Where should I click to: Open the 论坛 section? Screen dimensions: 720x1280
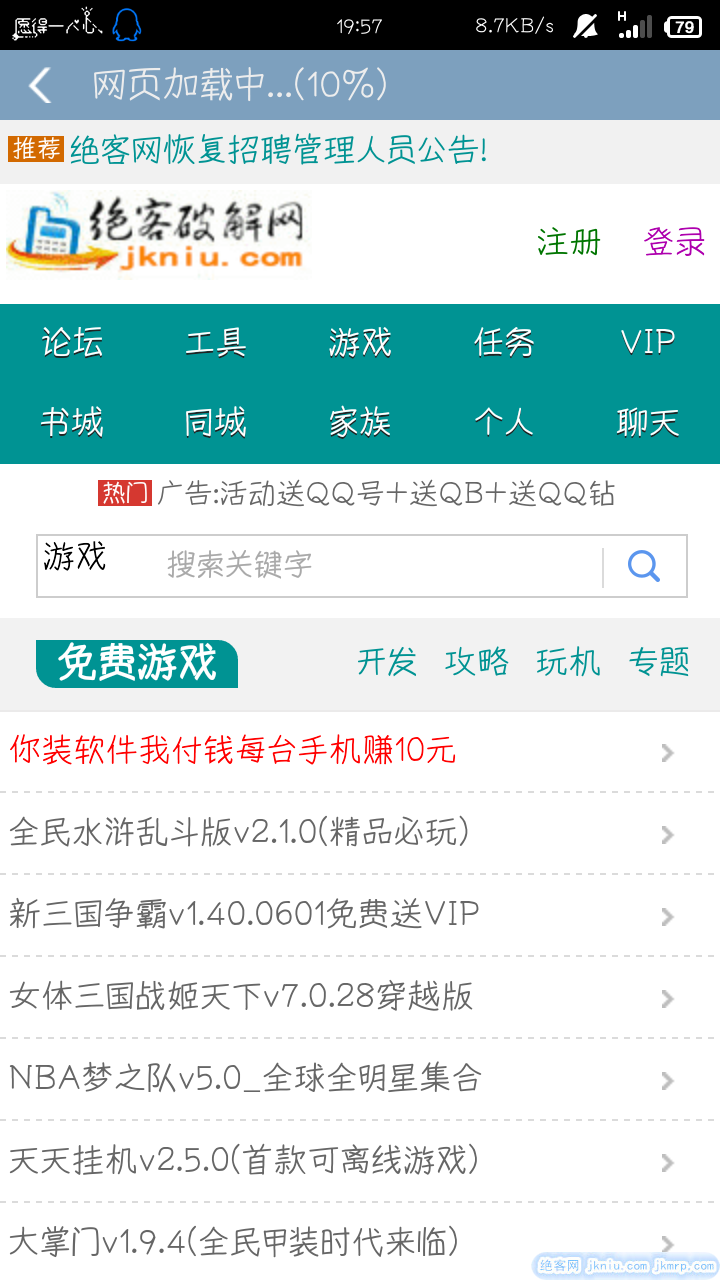[x=72, y=343]
